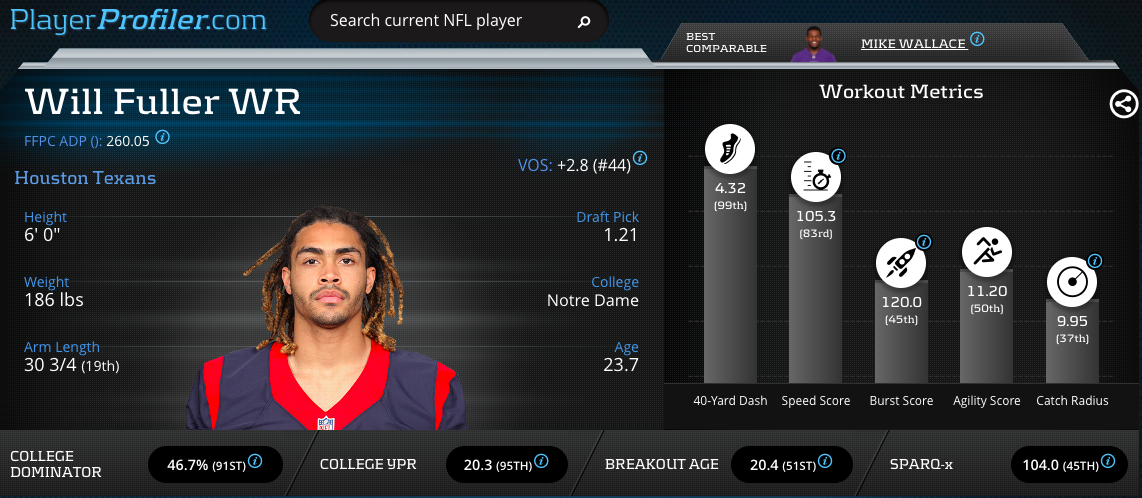Tap info icon next to Mike Wallace

coord(978,40)
